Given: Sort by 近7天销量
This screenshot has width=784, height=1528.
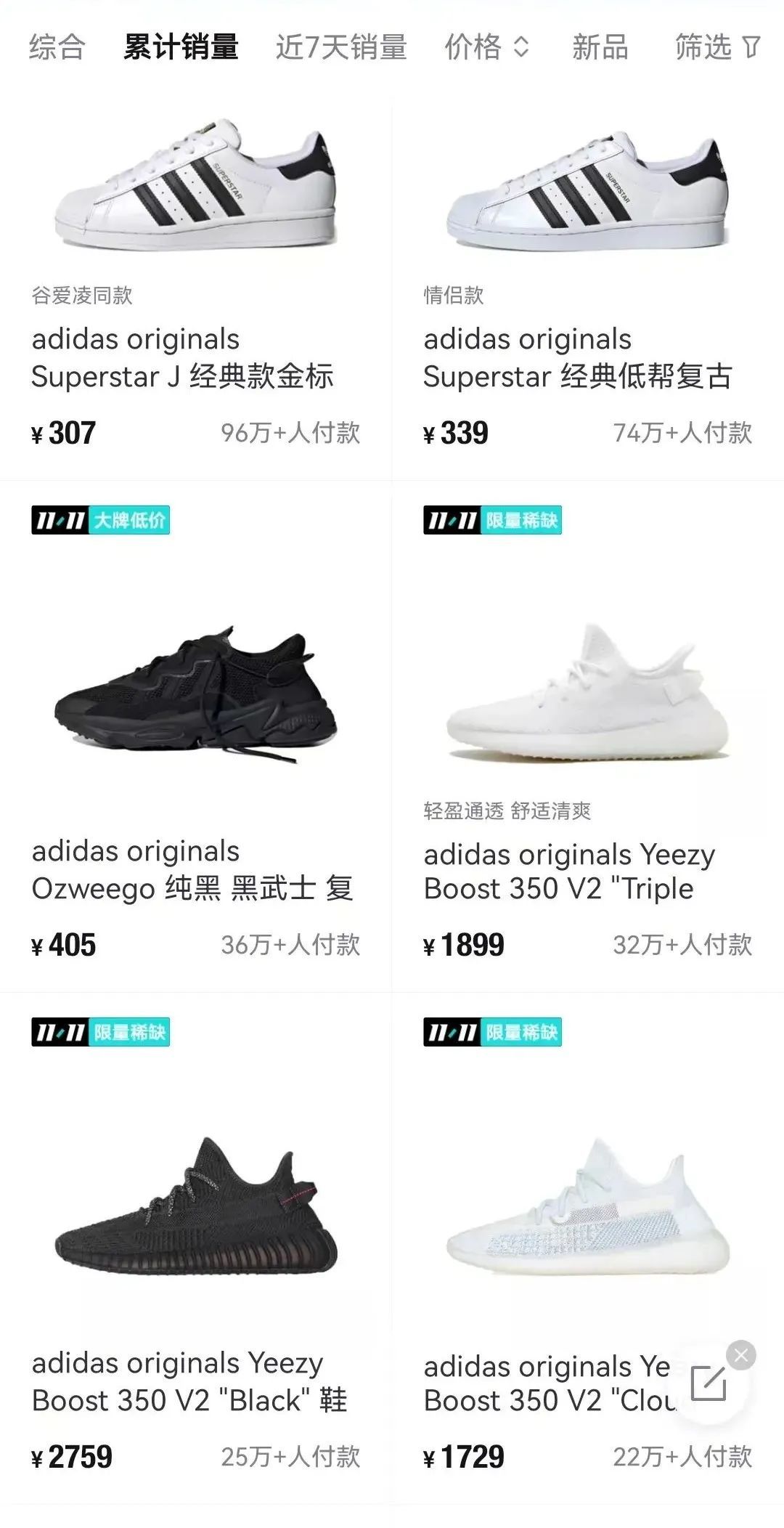Looking at the screenshot, I should [341, 47].
